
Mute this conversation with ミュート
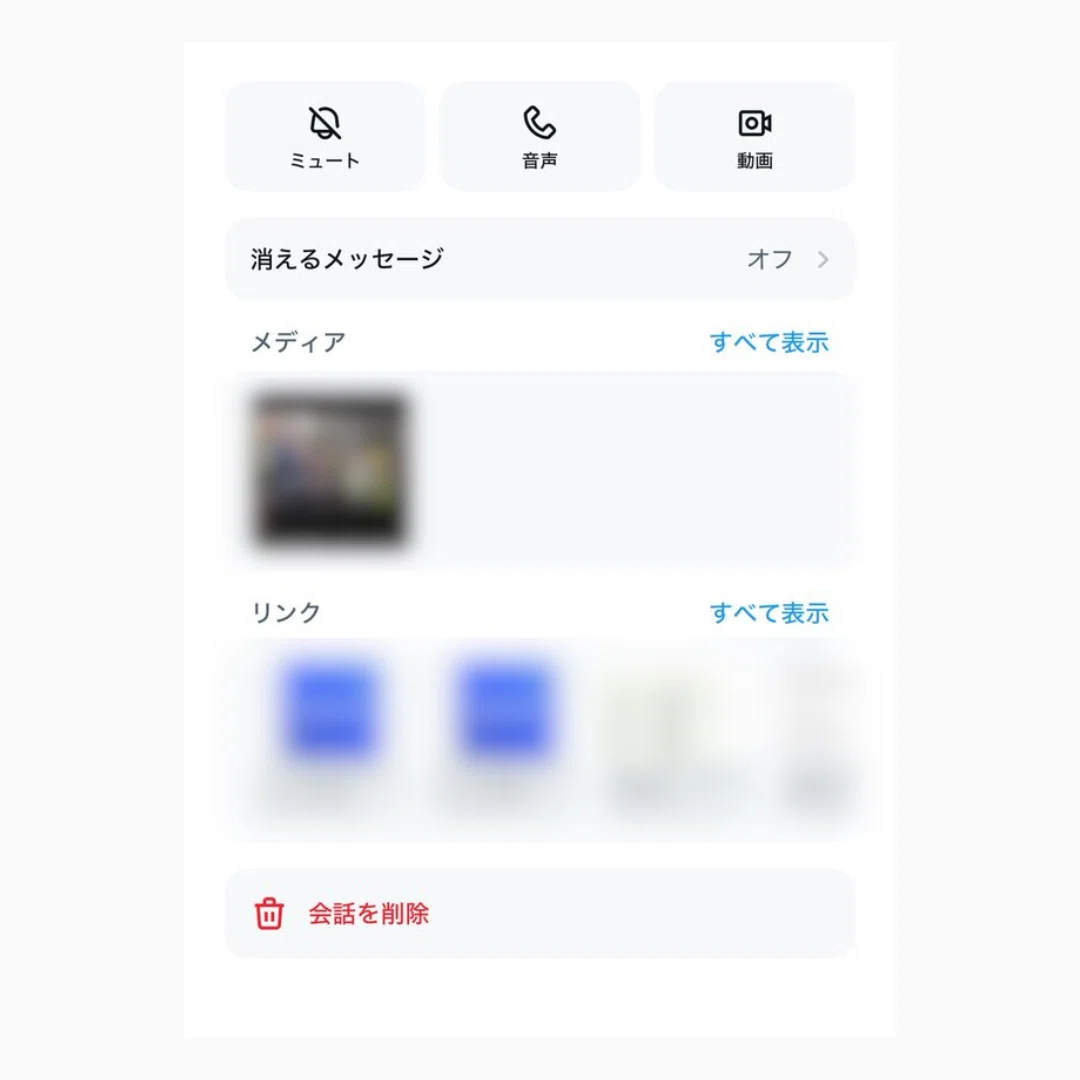click(325, 136)
